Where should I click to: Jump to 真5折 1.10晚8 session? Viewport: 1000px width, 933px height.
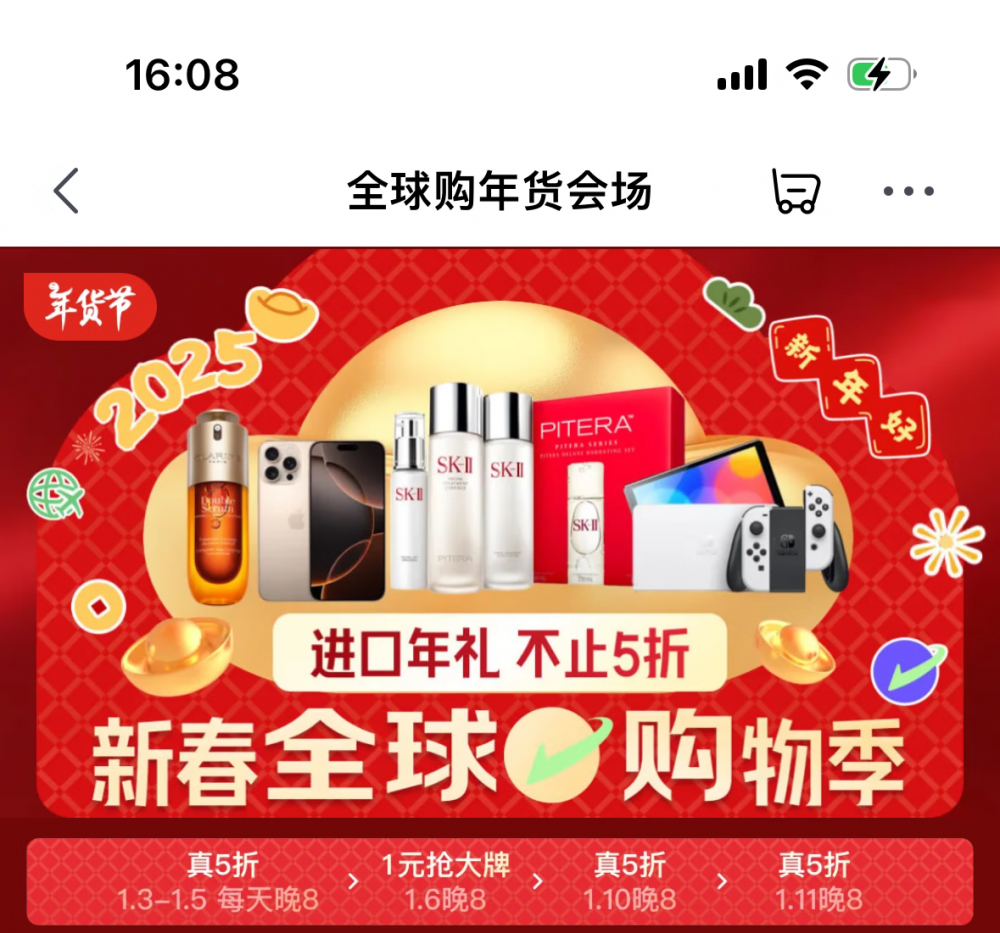pyautogui.click(x=629, y=881)
